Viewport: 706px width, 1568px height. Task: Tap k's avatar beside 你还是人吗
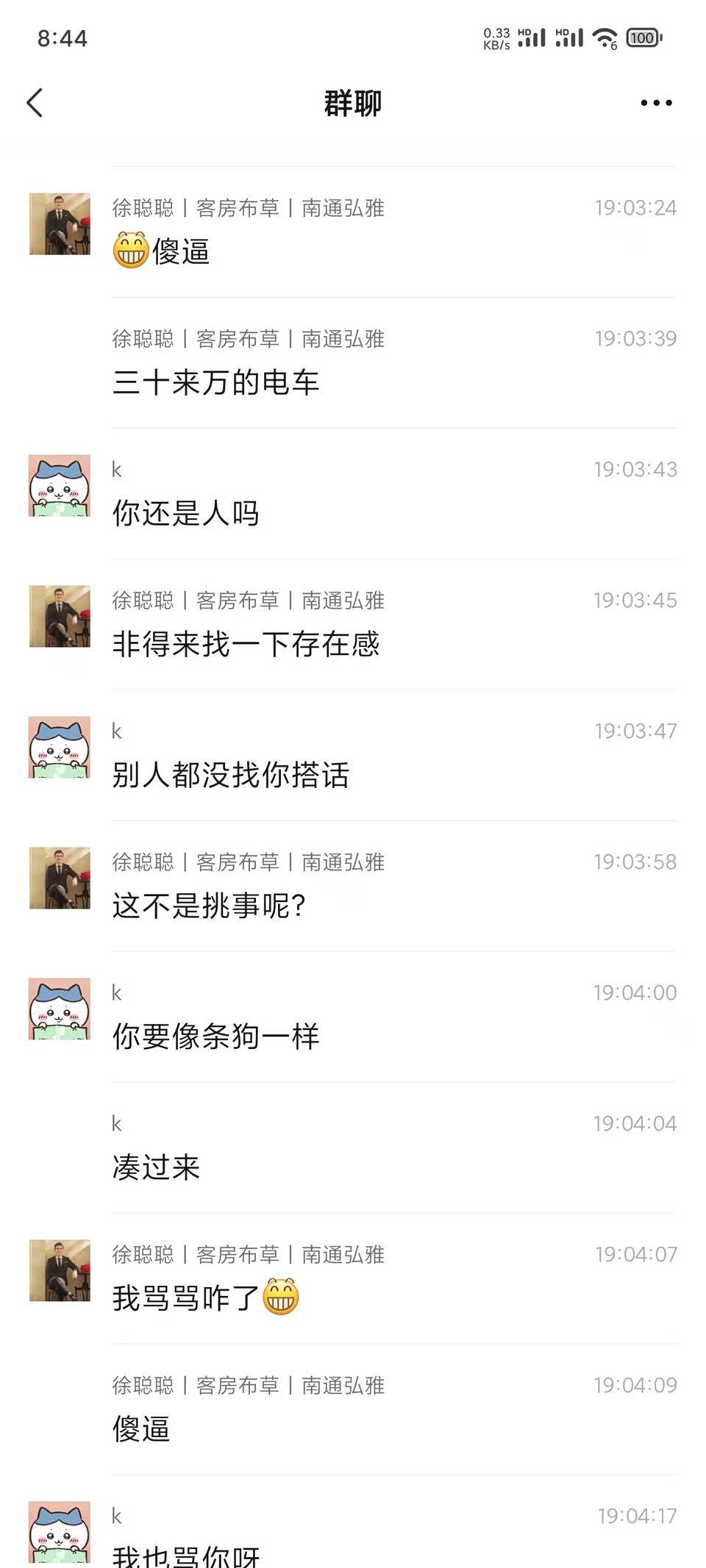click(60, 486)
